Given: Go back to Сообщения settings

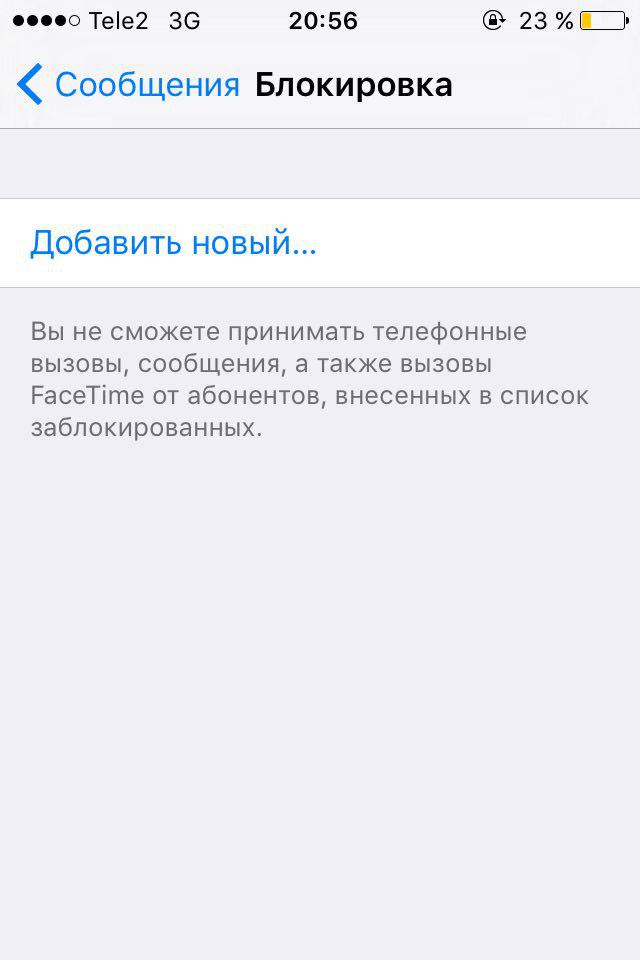Looking at the screenshot, I should pos(128,85).
